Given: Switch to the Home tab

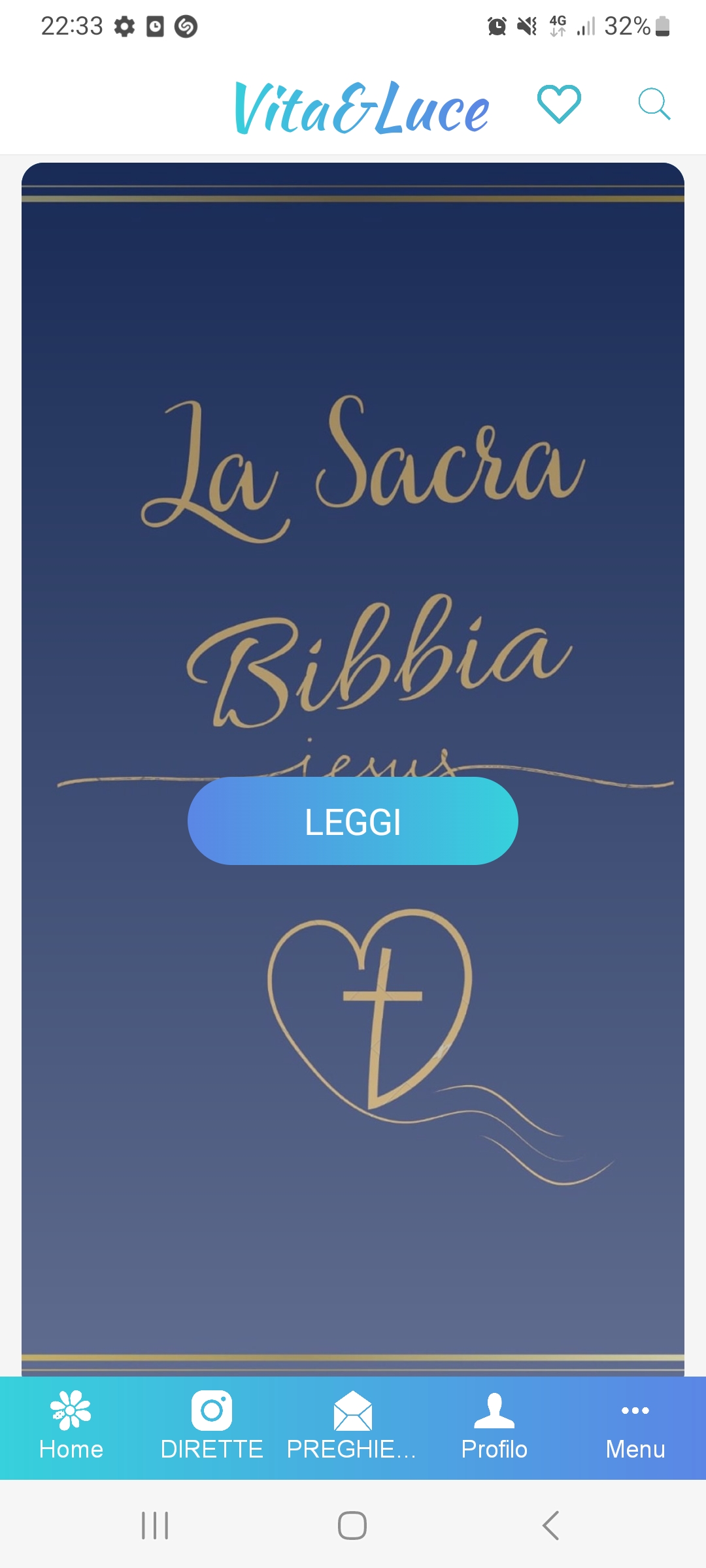Looking at the screenshot, I should click(x=71, y=1426).
